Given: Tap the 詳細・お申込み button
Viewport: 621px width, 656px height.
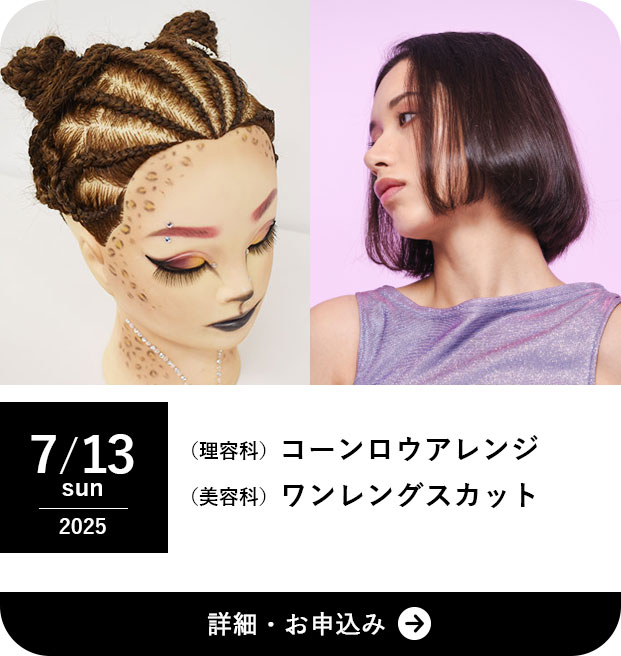Looking at the screenshot, I should click(310, 624).
